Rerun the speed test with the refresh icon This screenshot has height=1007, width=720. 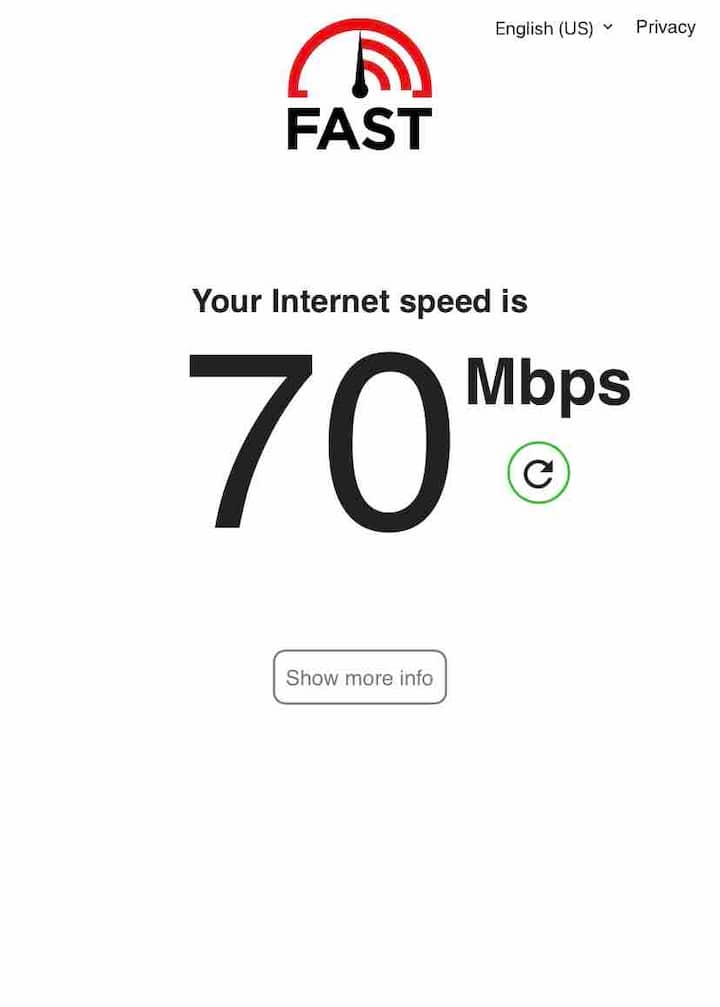pos(538,473)
